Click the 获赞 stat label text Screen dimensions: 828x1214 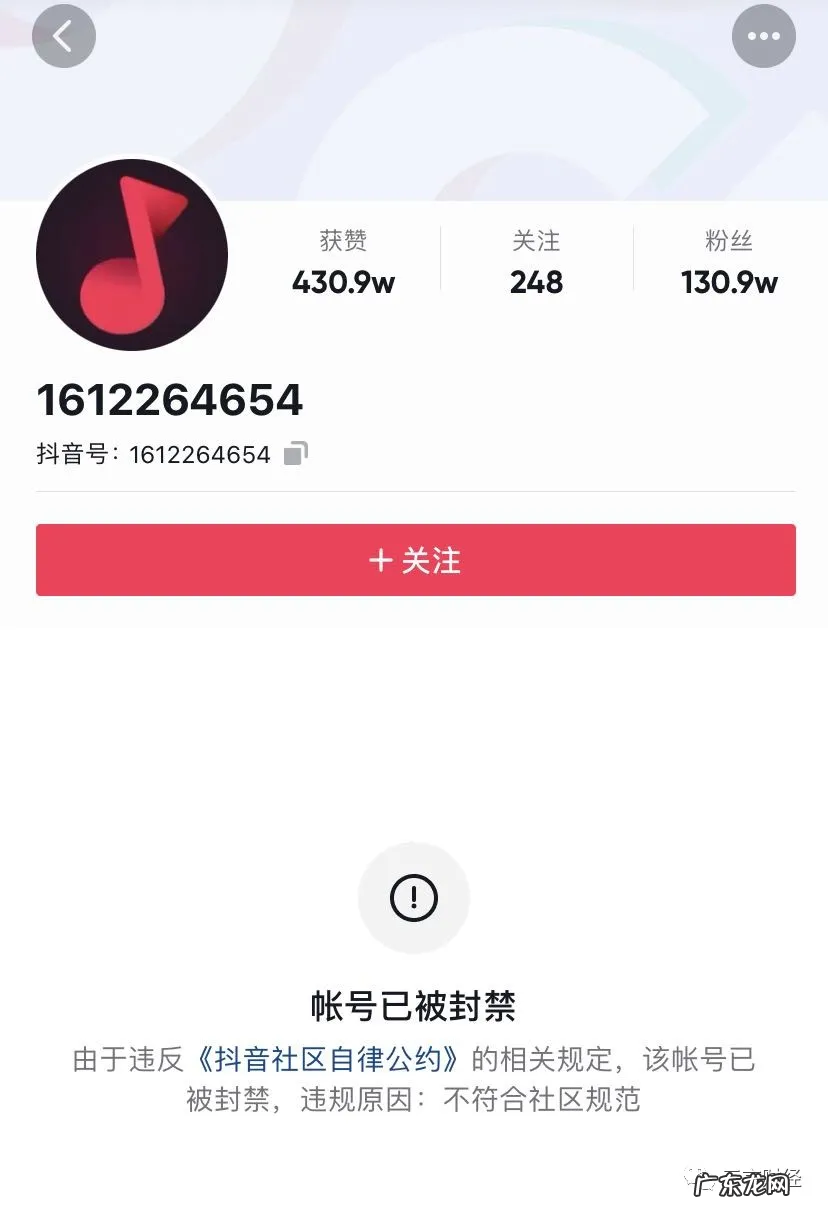pos(345,240)
